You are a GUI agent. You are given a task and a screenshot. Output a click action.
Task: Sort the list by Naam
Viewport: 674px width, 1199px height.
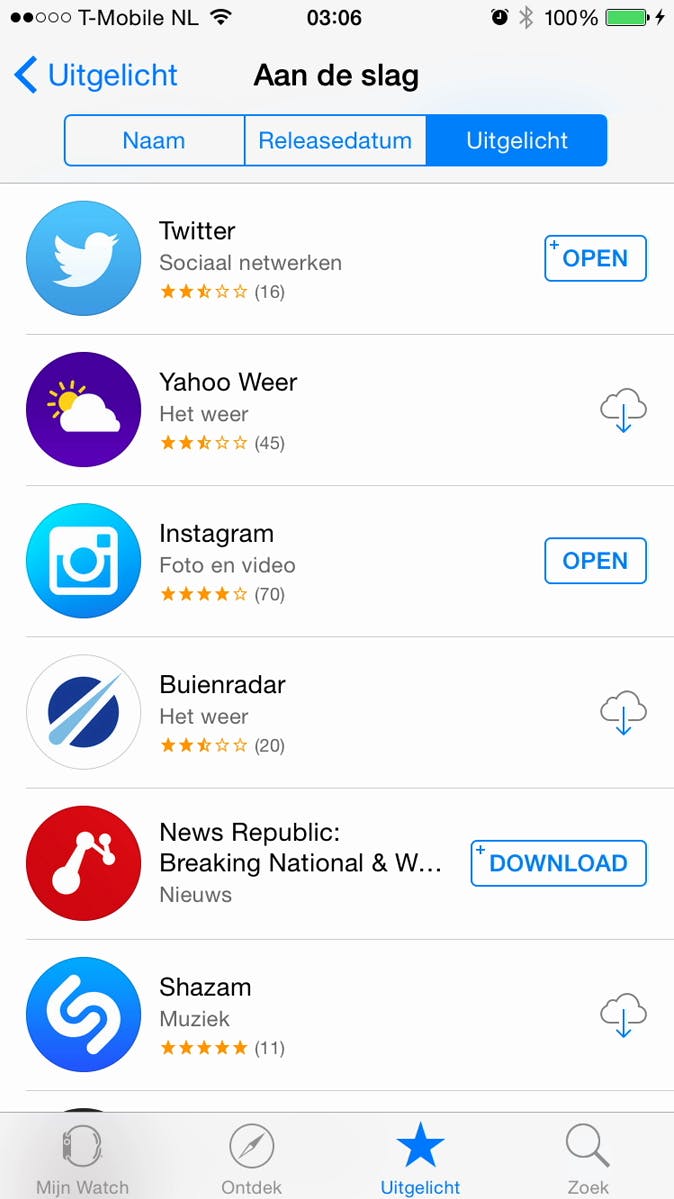coord(154,141)
